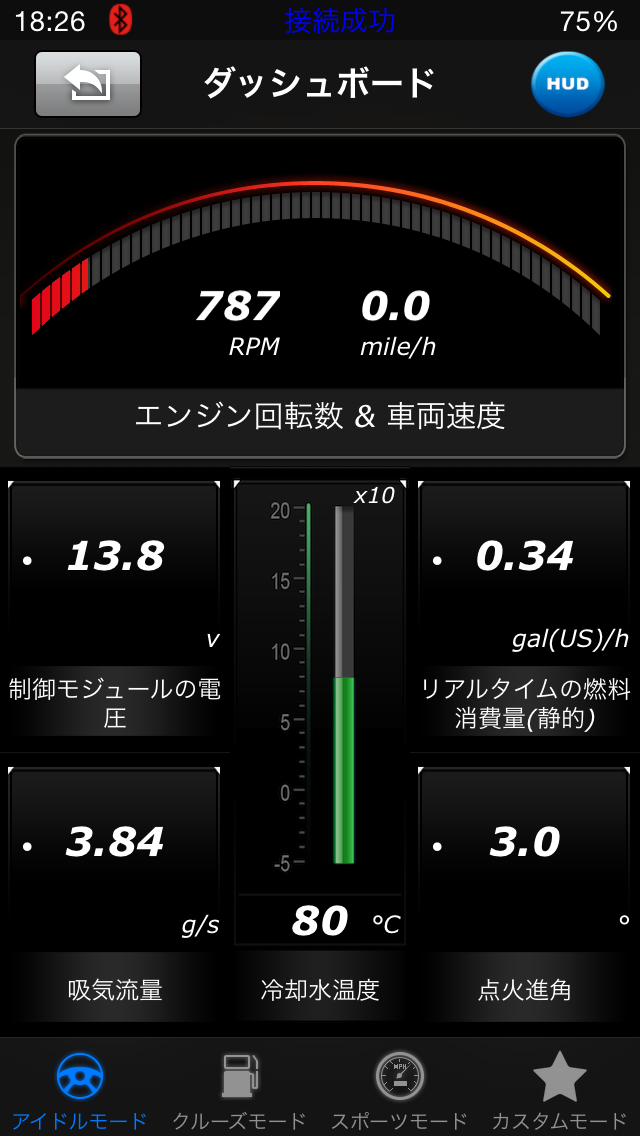640x1136 pixels.
Task: Select the アイドルモード tab
Action: (x=80, y=1089)
